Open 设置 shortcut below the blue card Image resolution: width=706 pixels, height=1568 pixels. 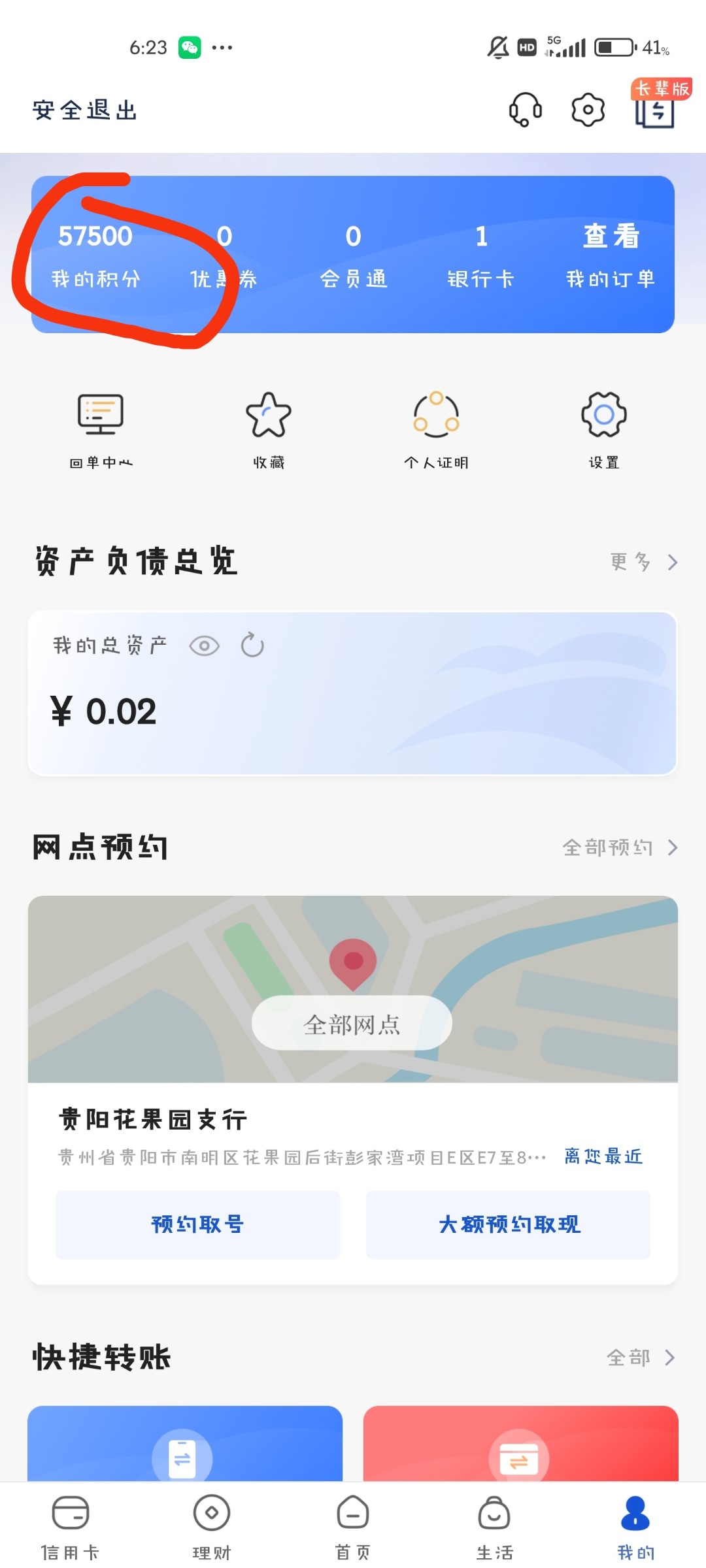coord(604,431)
